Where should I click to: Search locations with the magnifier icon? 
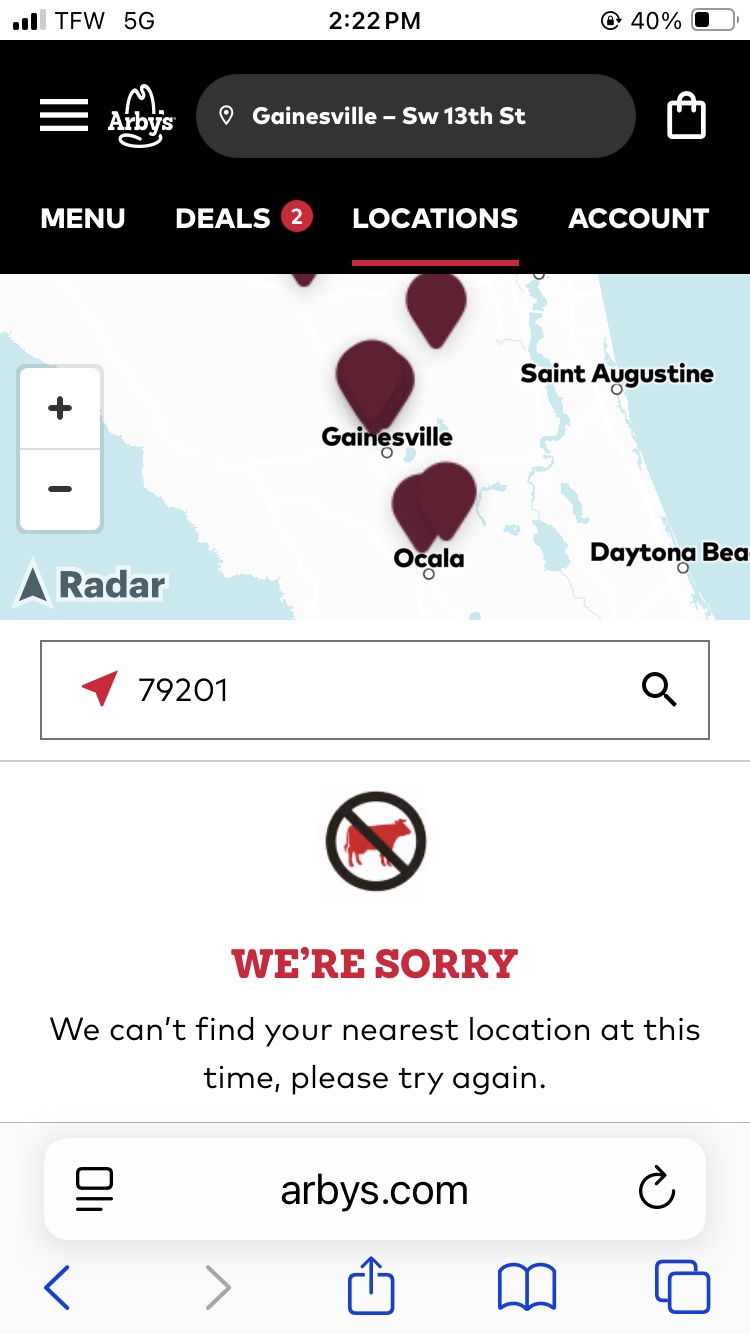pos(659,690)
